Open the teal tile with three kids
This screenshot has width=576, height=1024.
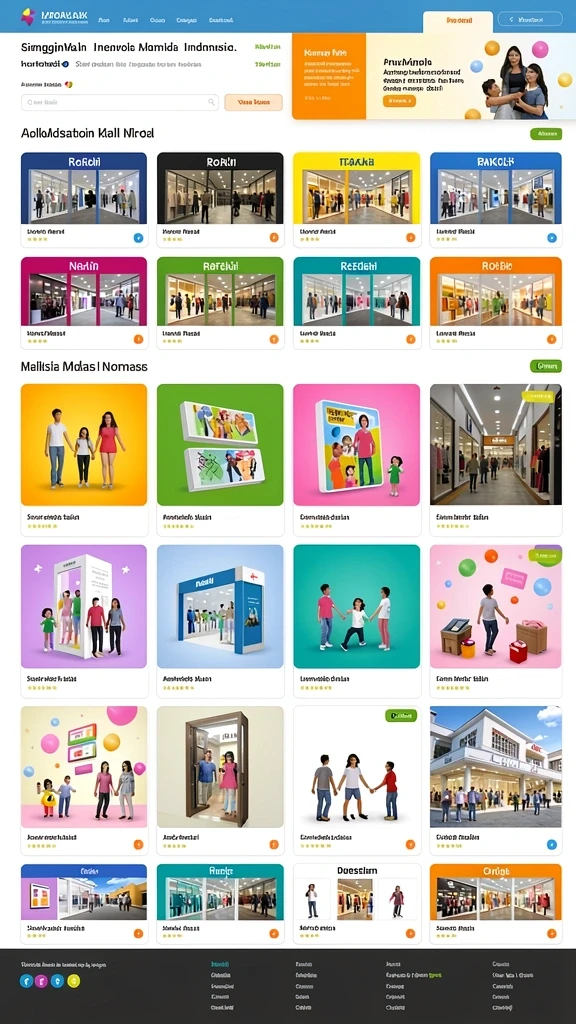pyautogui.click(x=357, y=621)
